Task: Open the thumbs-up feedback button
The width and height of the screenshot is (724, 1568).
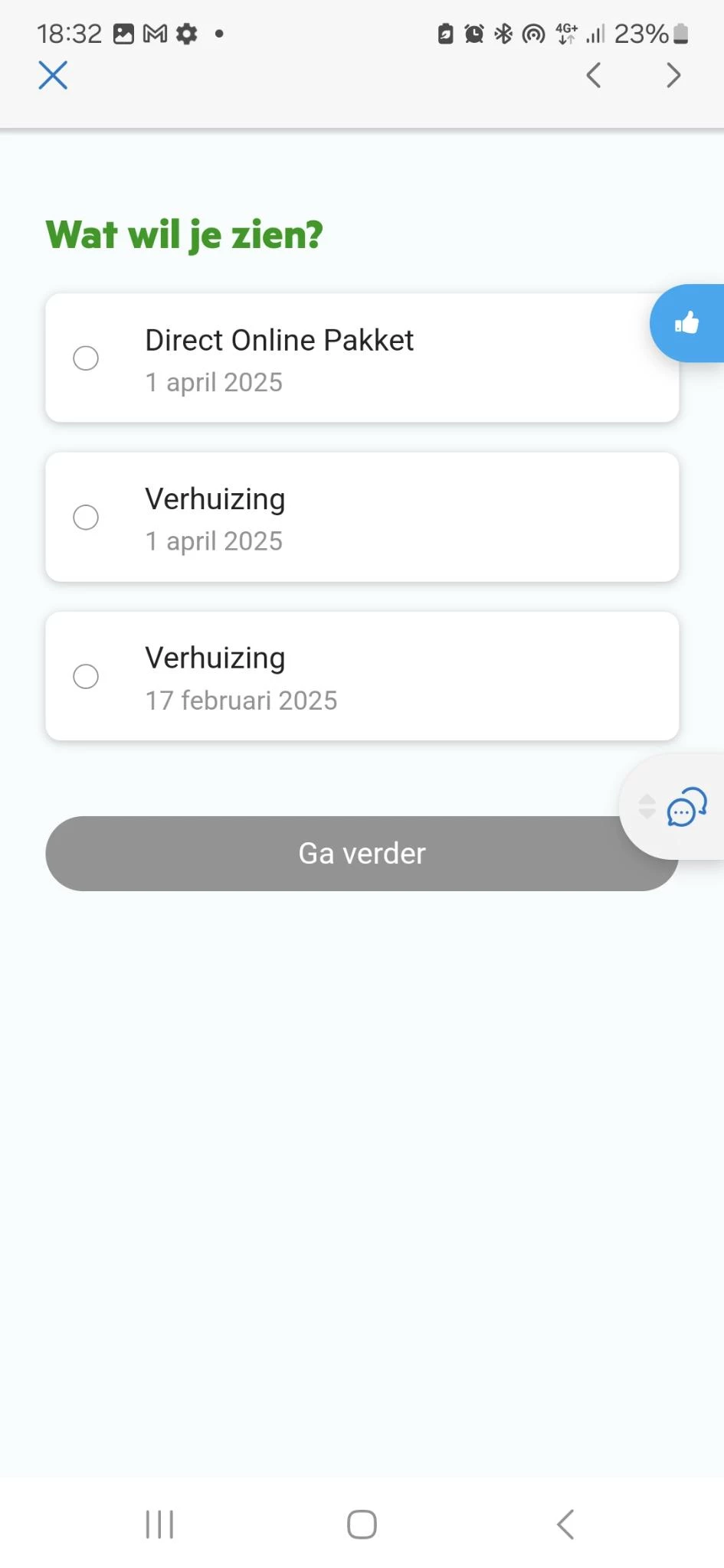Action: 687,323
